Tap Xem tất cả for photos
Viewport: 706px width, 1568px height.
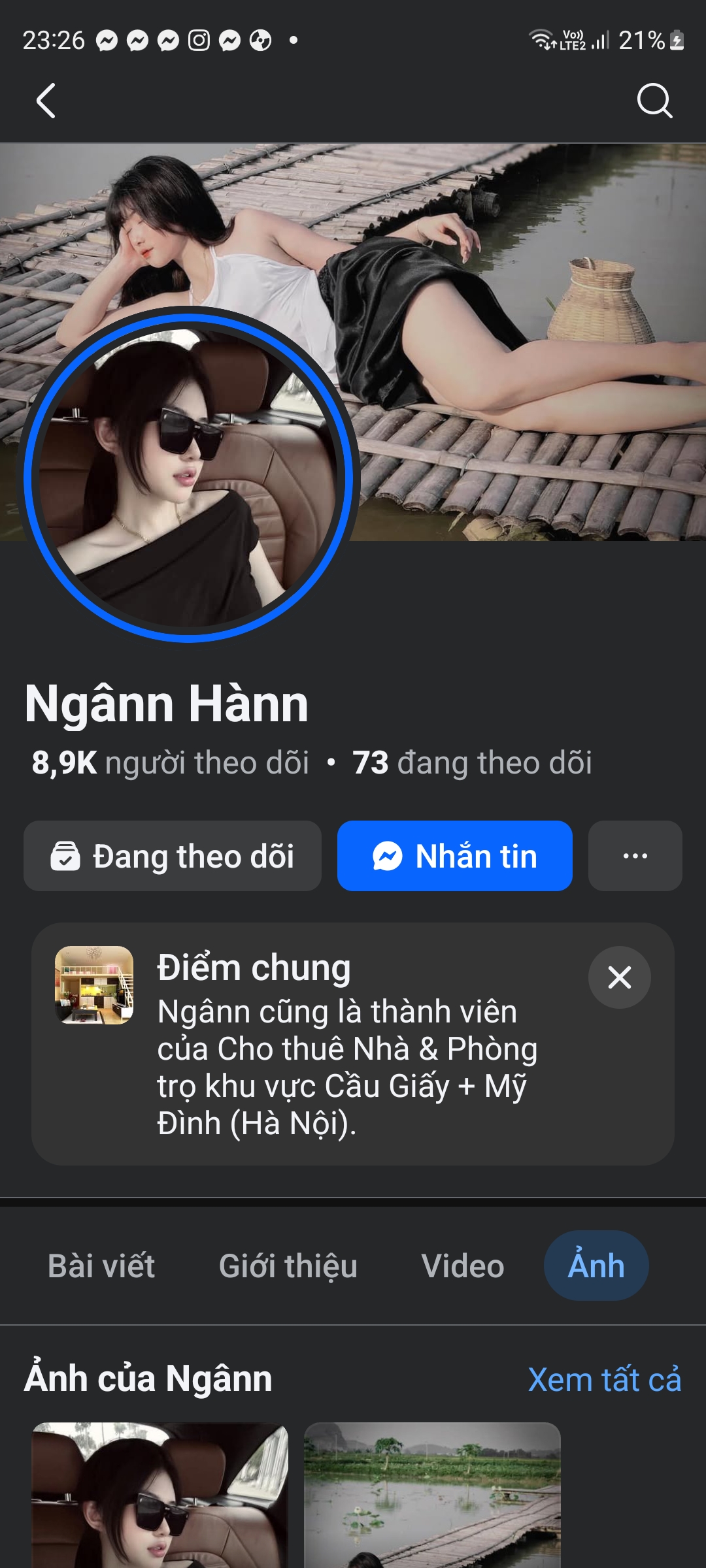pyautogui.click(x=604, y=1380)
